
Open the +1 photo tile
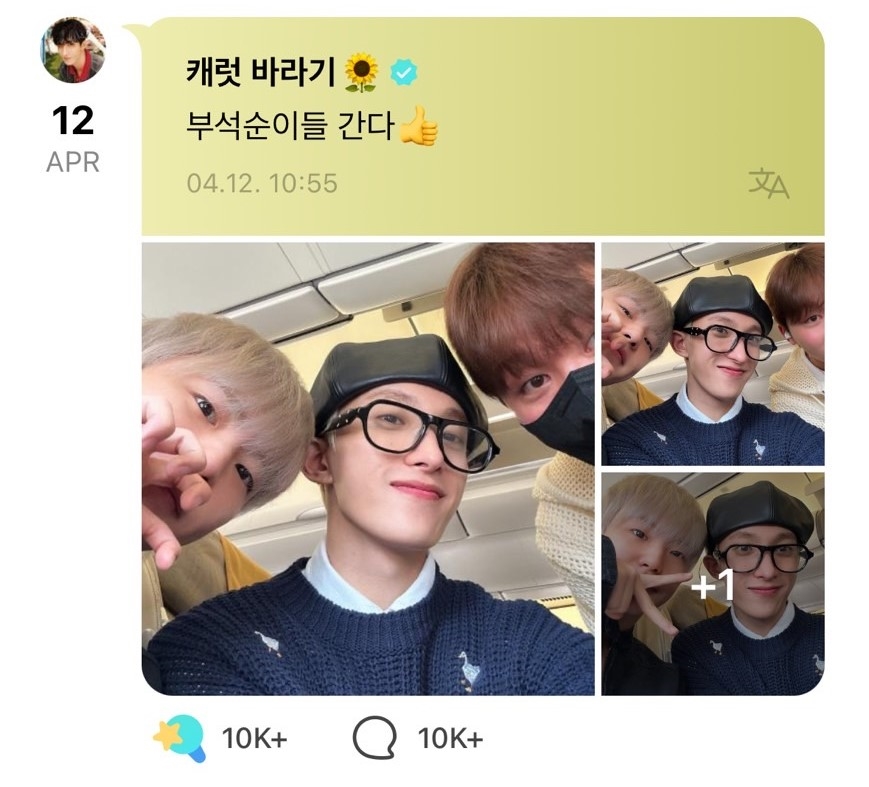(x=712, y=583)
